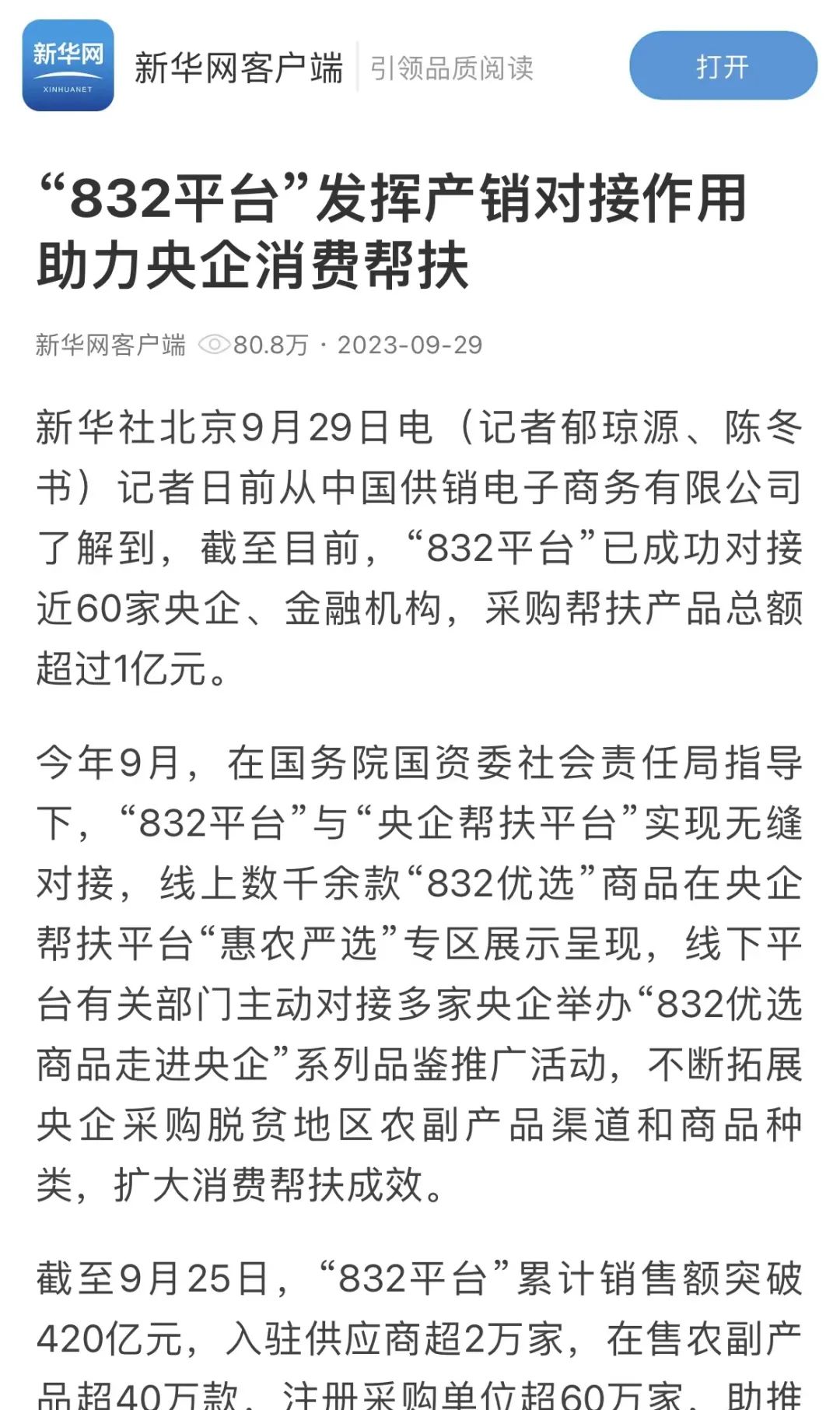Tap the 打开 button to open the app
Image resolution: width=840 pixels, height=1410 pixels.
pos(723,66)
